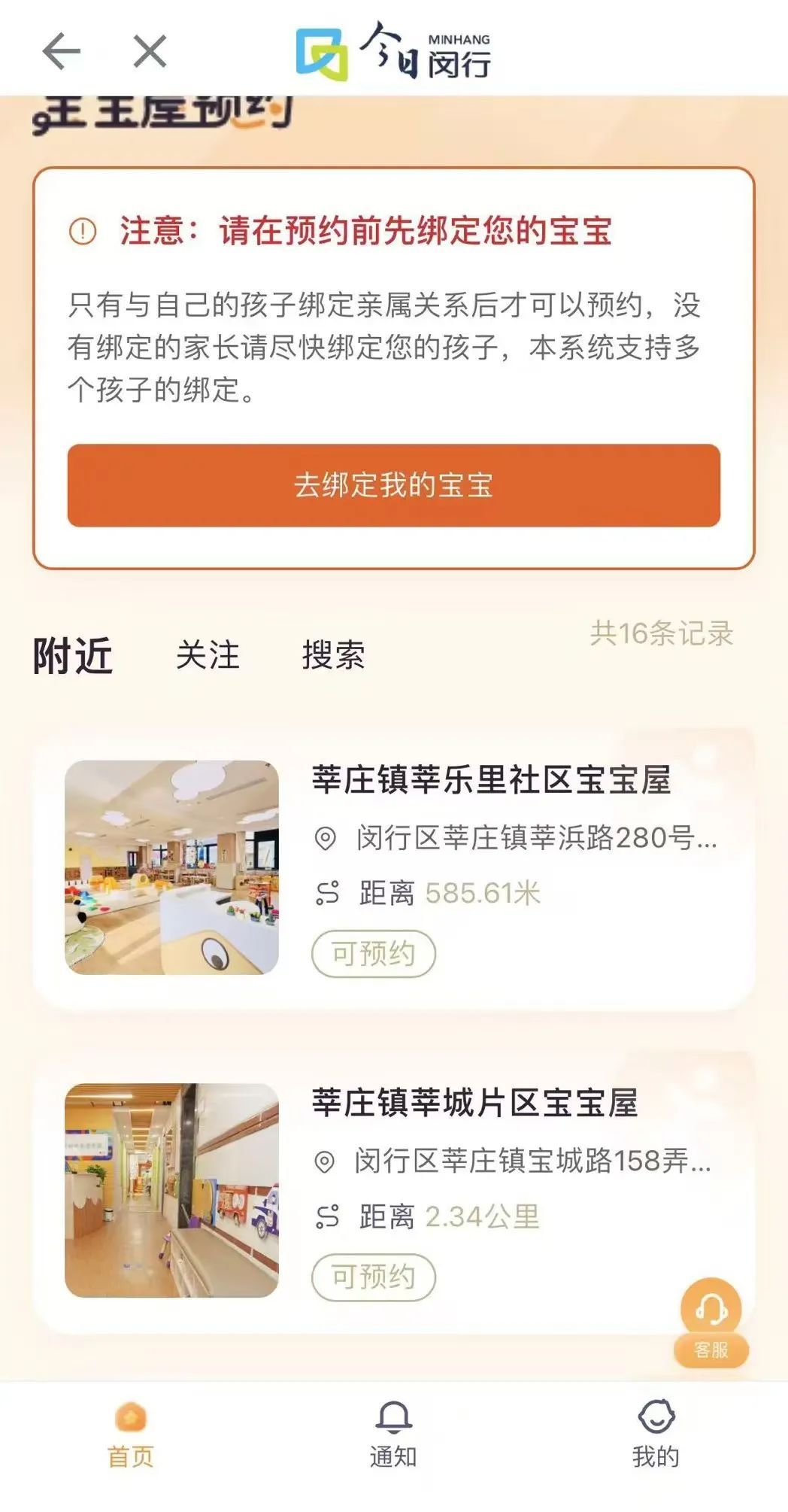788x1512 pixels.
Task: Select the 首页 bottom tab
Action: (x=131, y=1435)
